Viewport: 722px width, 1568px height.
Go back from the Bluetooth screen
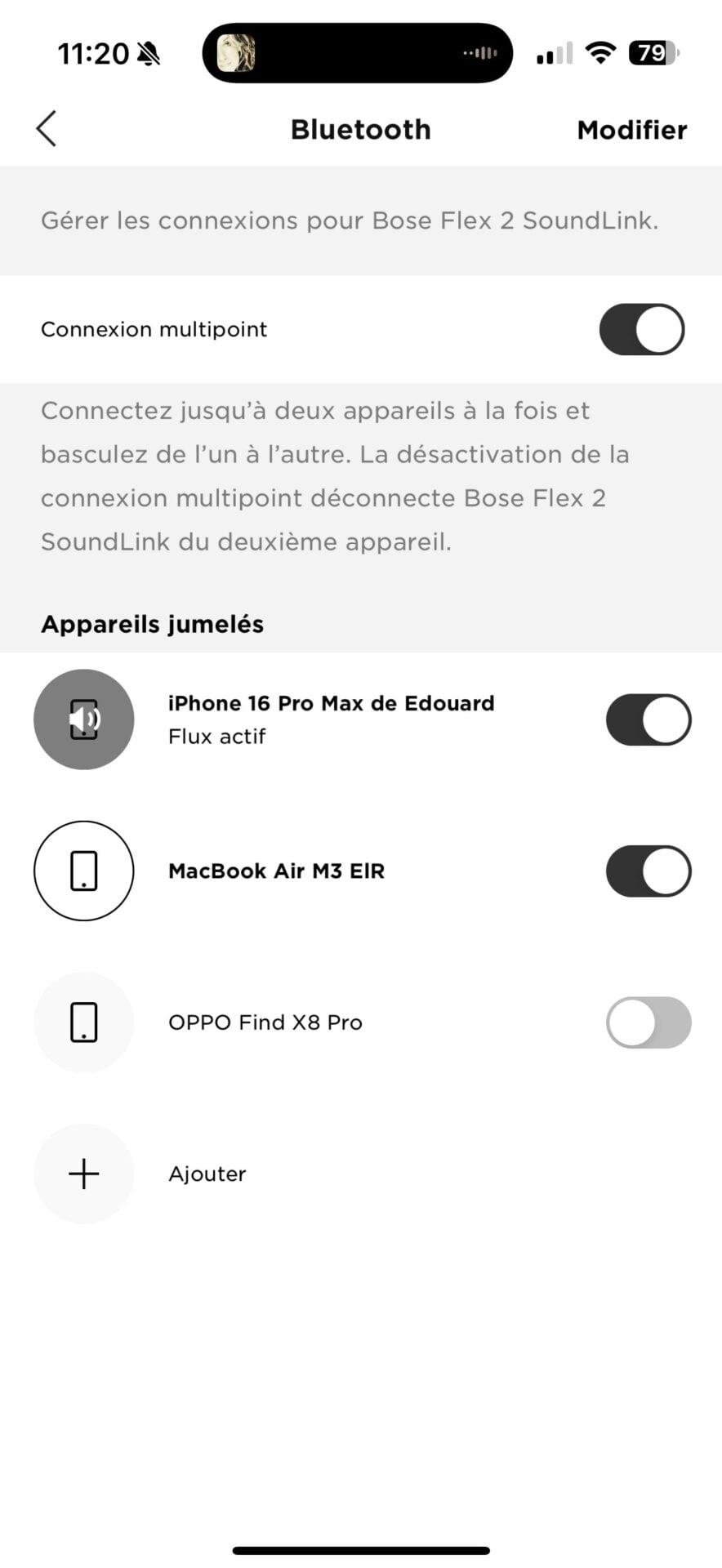coord(47,129)
